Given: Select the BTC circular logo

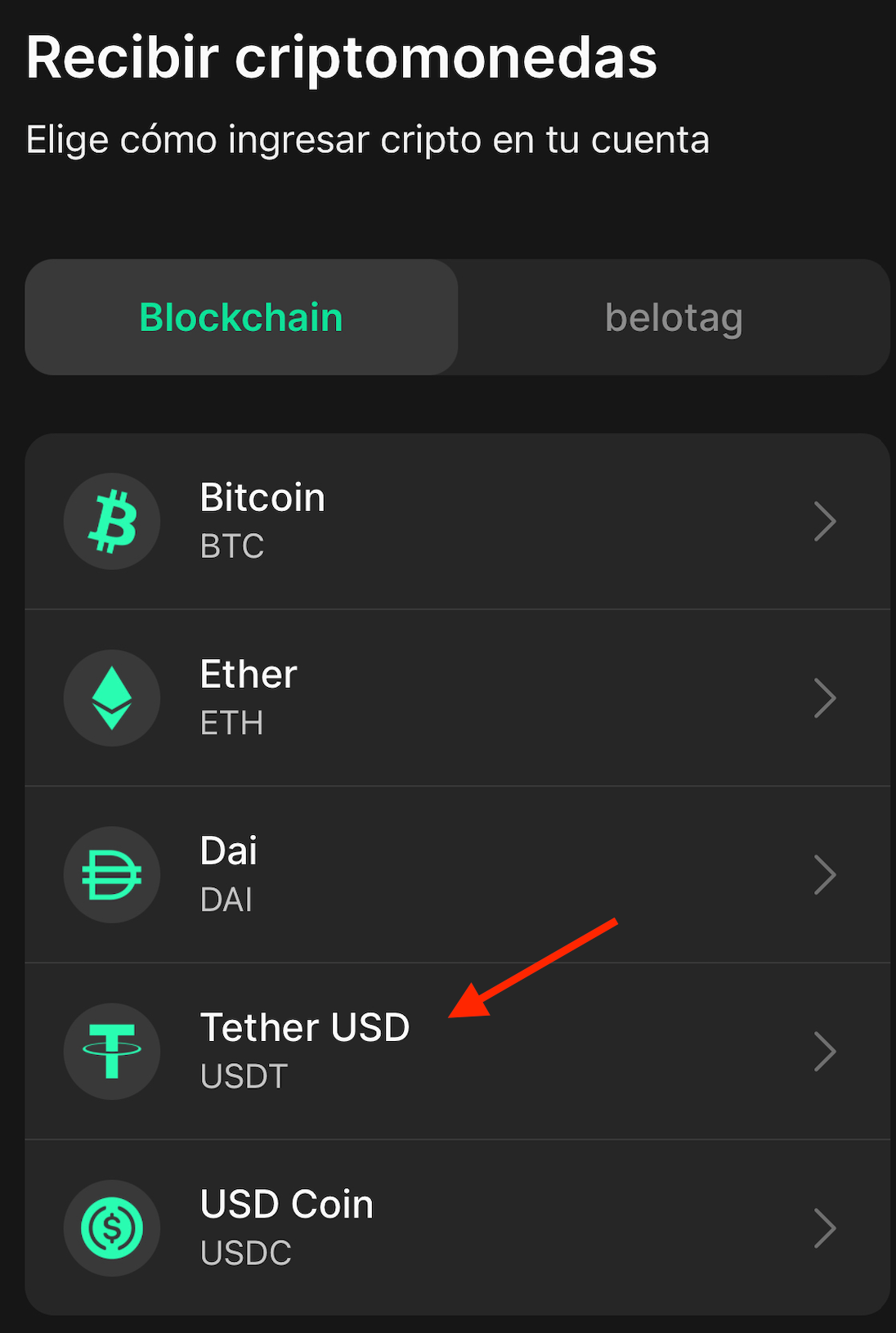Looking at the screenshot, I should [x=112, y=521].
